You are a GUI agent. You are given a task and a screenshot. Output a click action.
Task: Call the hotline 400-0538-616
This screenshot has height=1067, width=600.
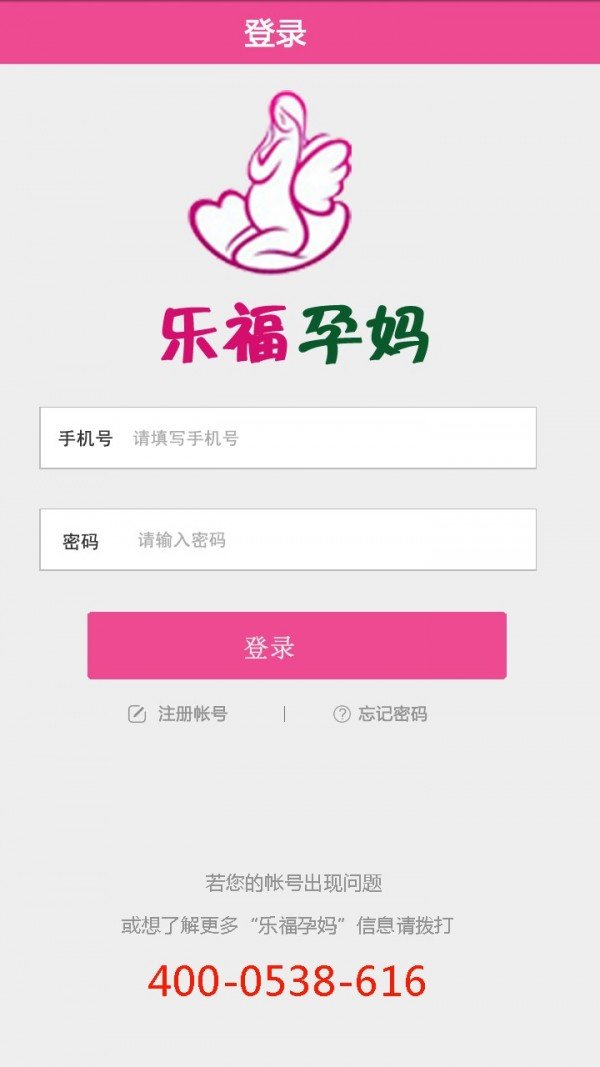(287, 981)
